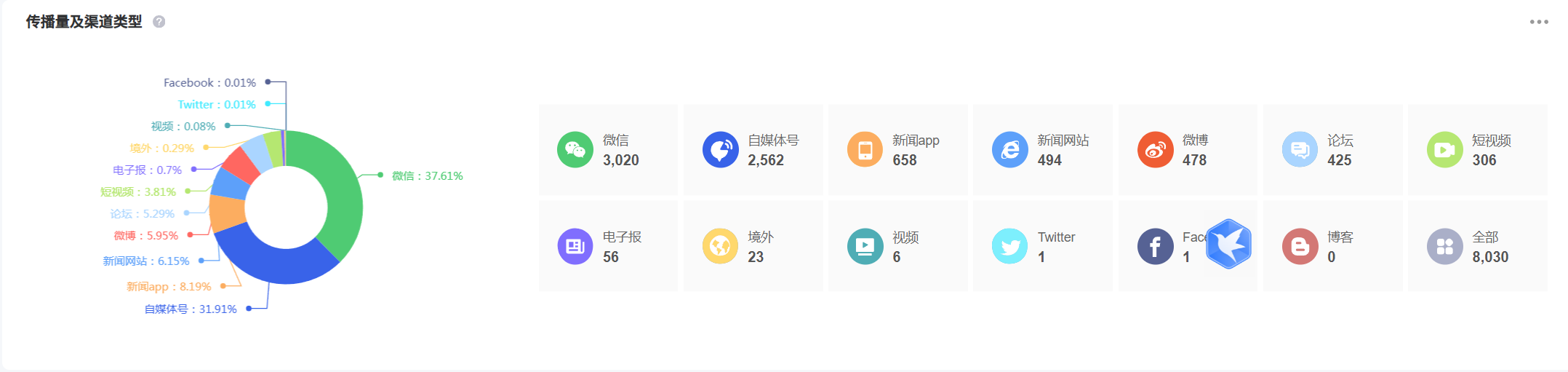
Task: Tap the blue bird floating assistant icon
Action: tap(1228, 244)
